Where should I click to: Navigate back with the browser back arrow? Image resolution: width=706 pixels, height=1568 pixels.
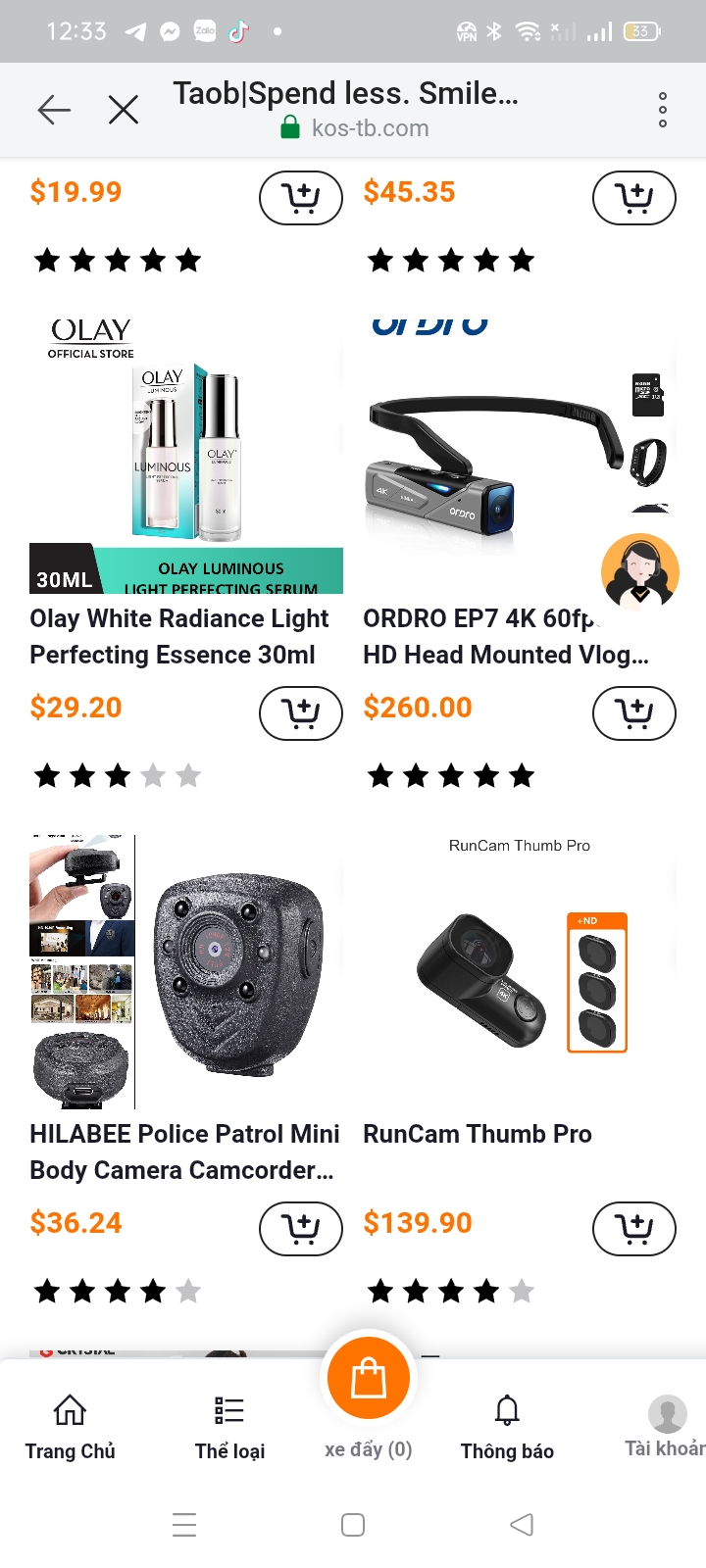[x=54, y=109]
